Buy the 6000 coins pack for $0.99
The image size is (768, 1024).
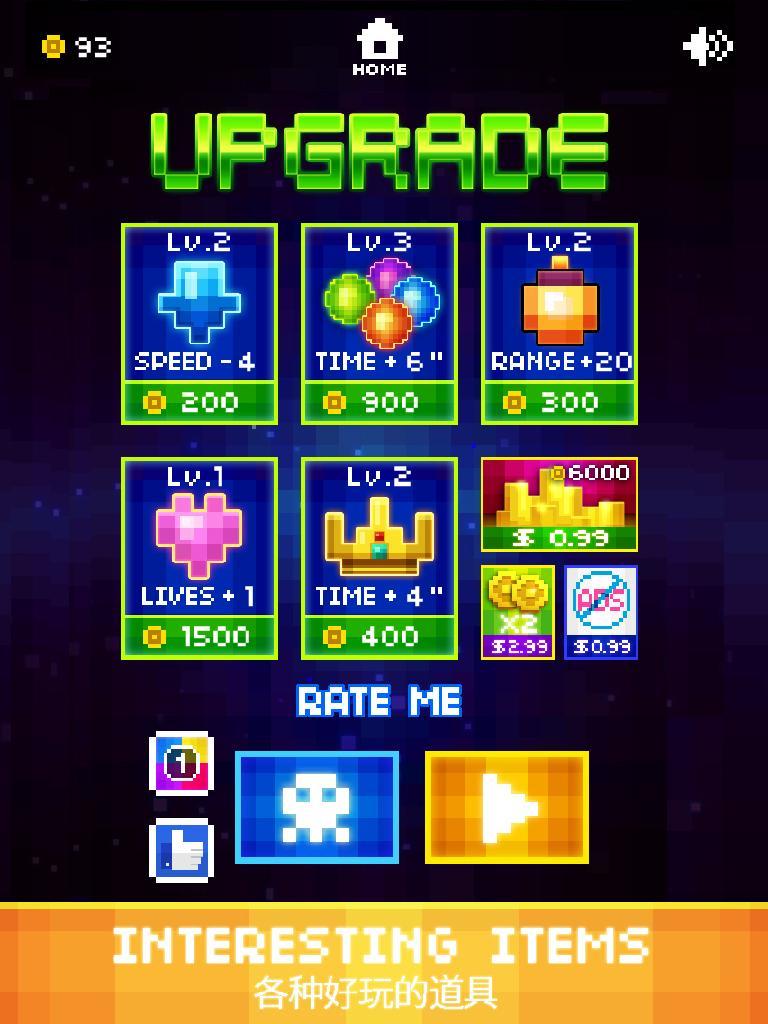click(559, 505)
